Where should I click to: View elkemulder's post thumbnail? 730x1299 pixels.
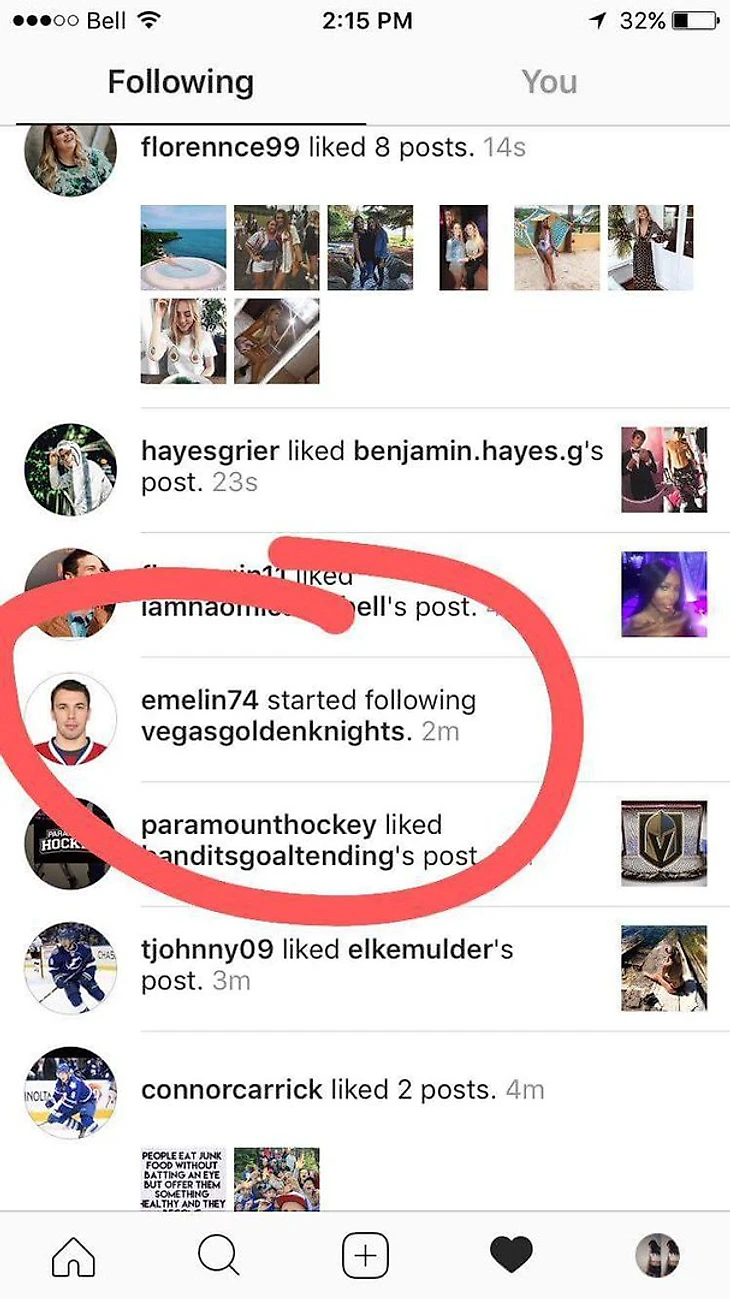coord(664,968)
